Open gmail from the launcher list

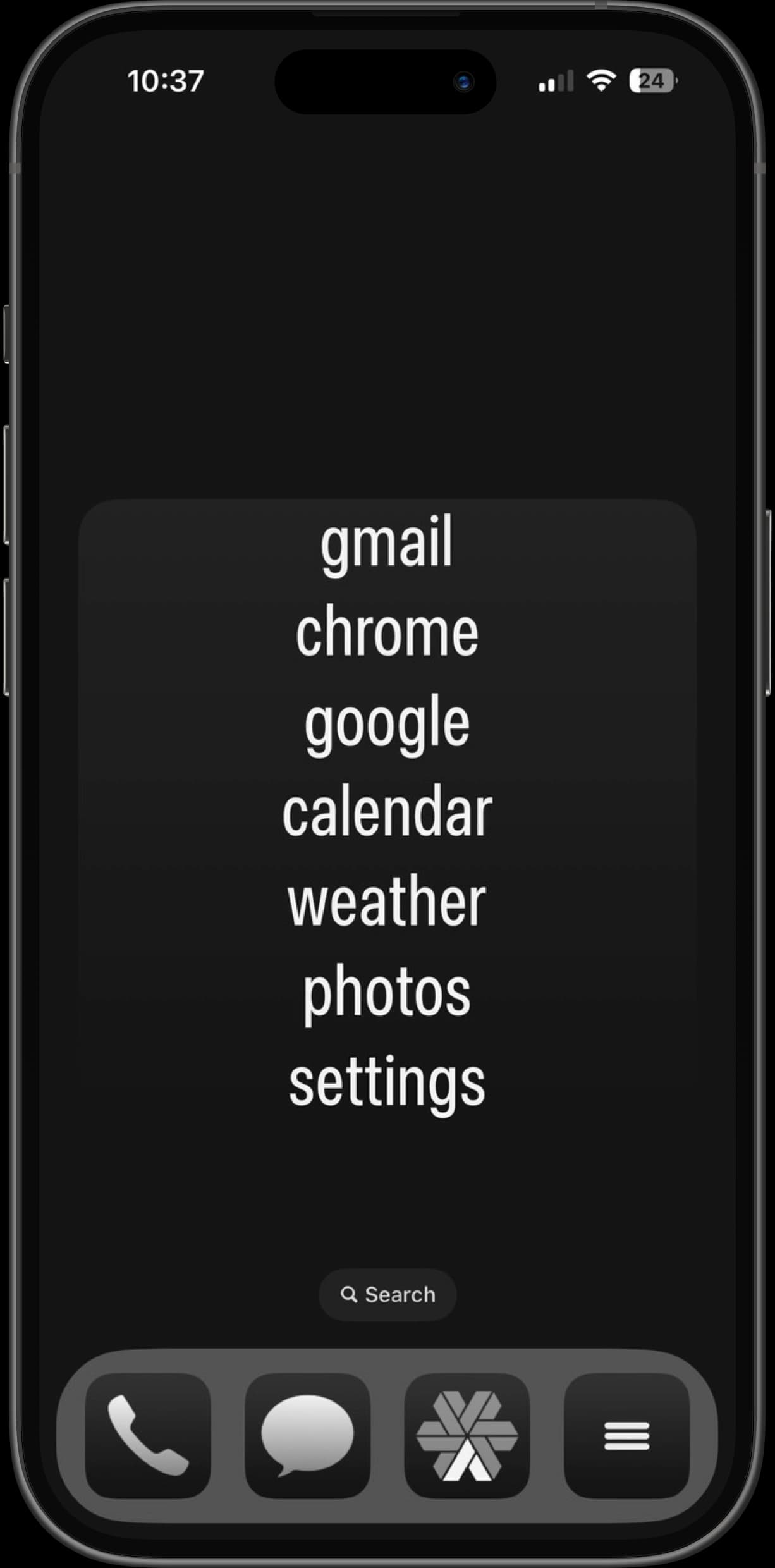coord(387,542)
